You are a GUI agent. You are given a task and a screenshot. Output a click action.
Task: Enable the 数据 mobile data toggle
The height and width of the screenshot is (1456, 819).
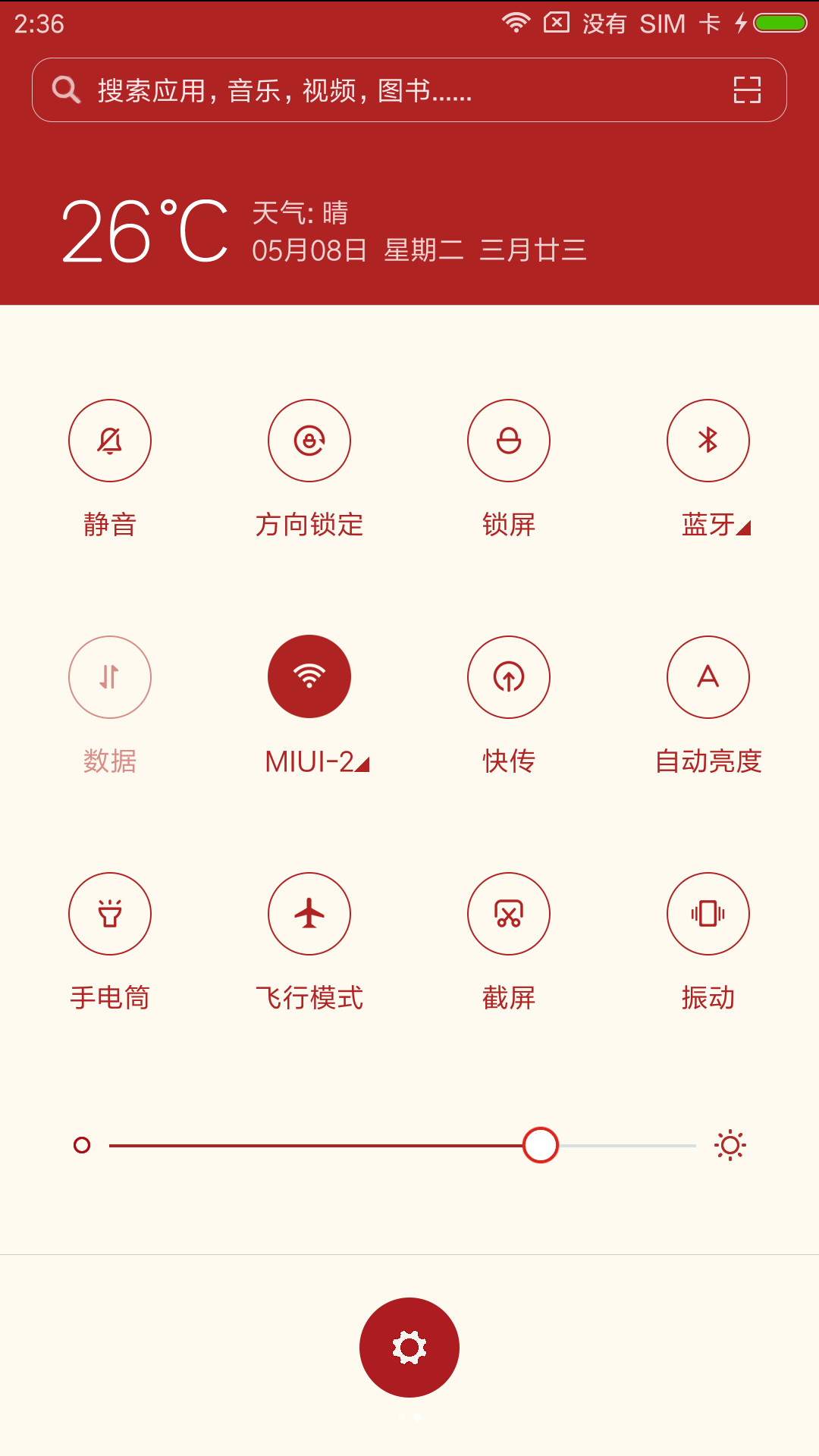pos(110,677)
